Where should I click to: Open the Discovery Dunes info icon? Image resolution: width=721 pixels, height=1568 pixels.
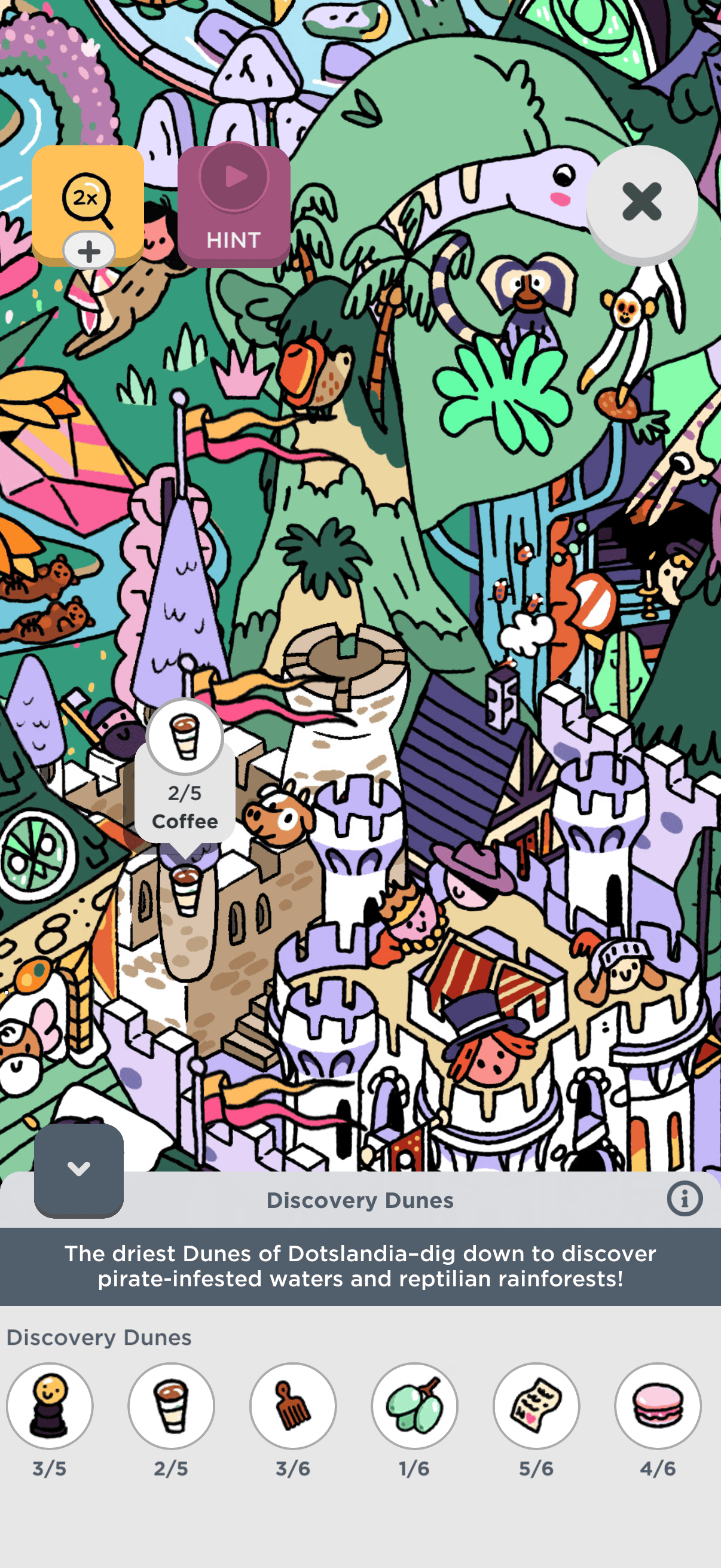[685, 1199]
